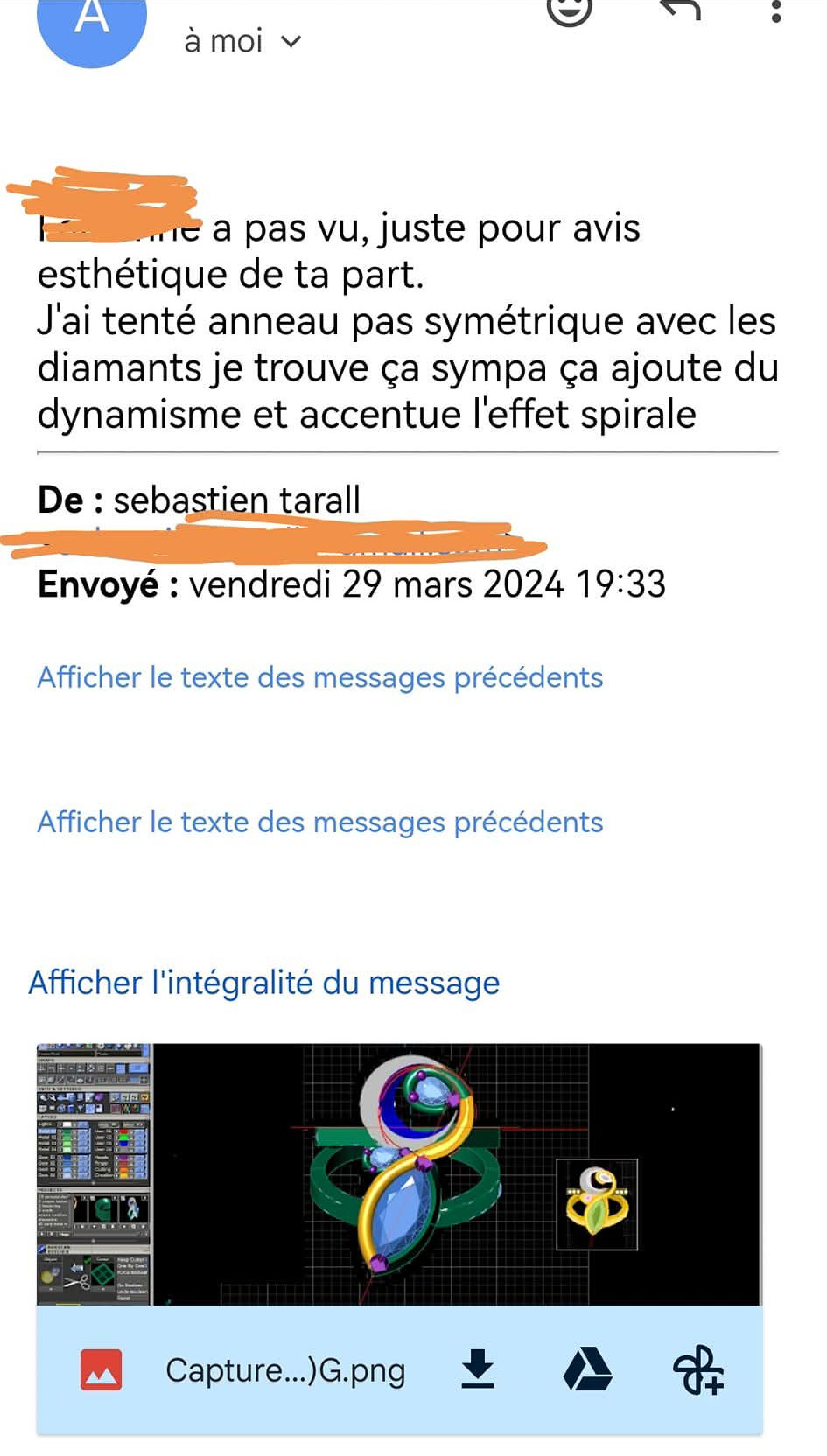Viewport: 827px width, 1456px height.
Task: Download the Capture PNG attachment
Action: pos(478,1369)
